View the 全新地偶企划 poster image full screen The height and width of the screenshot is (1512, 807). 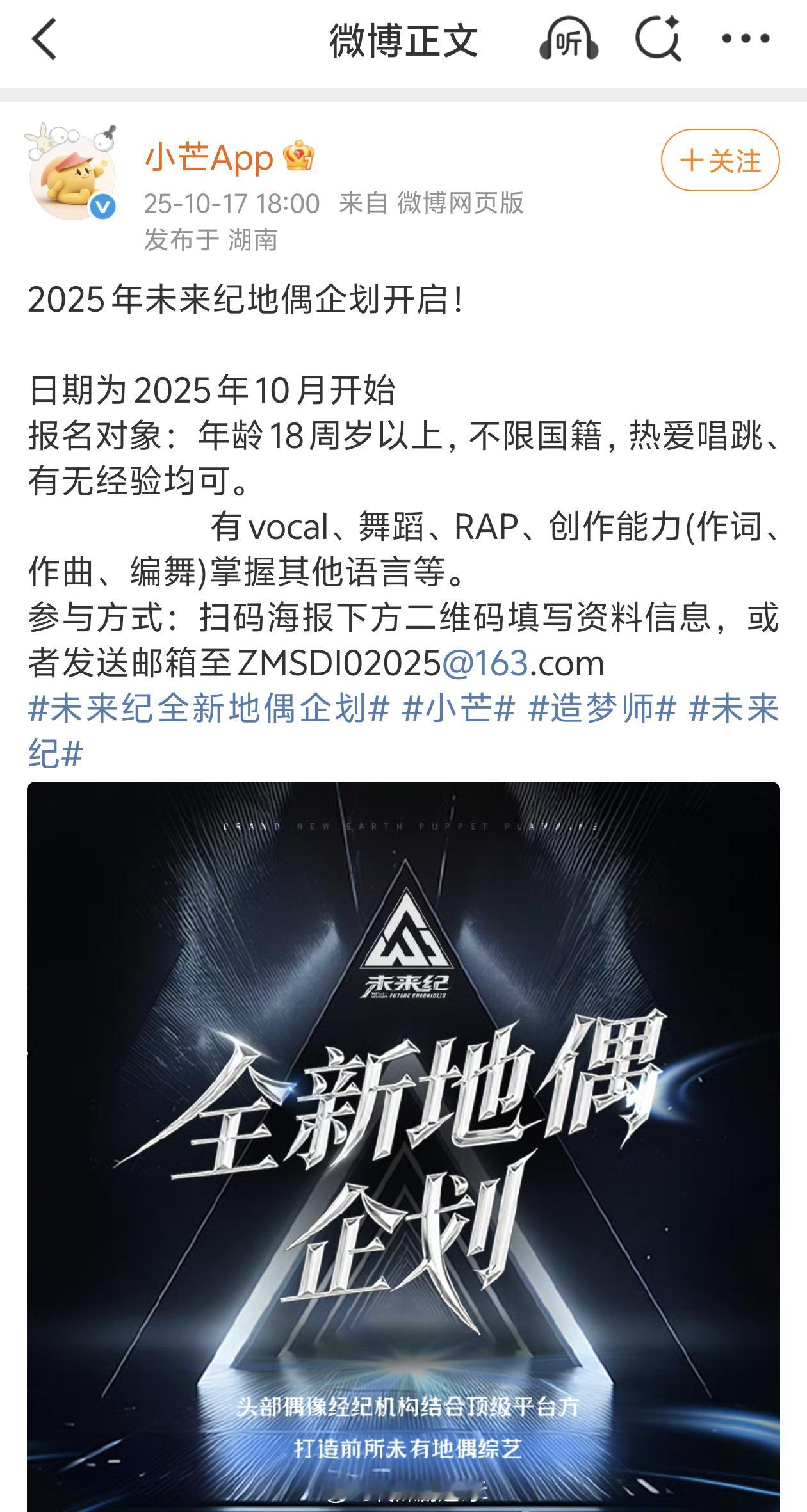[403, 1146]
